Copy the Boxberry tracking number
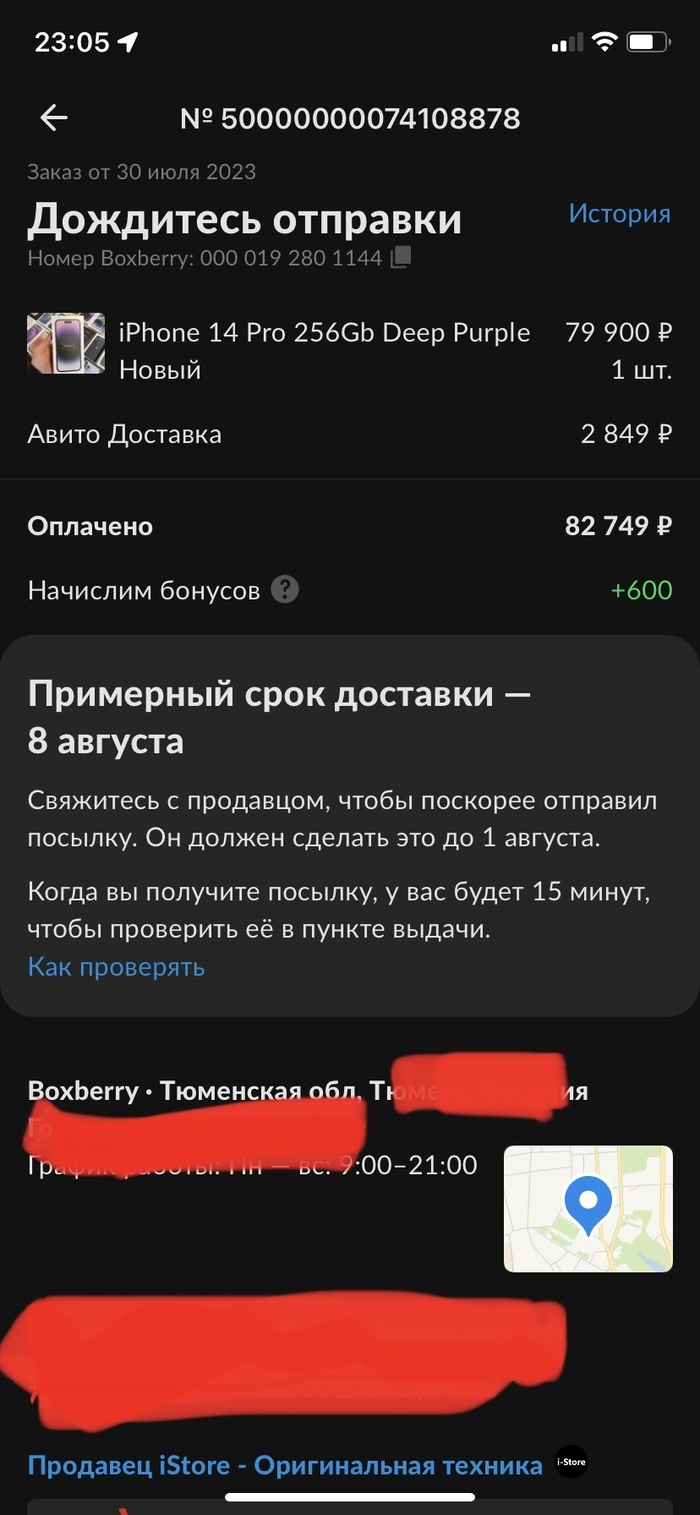This screenshot has width=700, height=1515. [400, 258]
